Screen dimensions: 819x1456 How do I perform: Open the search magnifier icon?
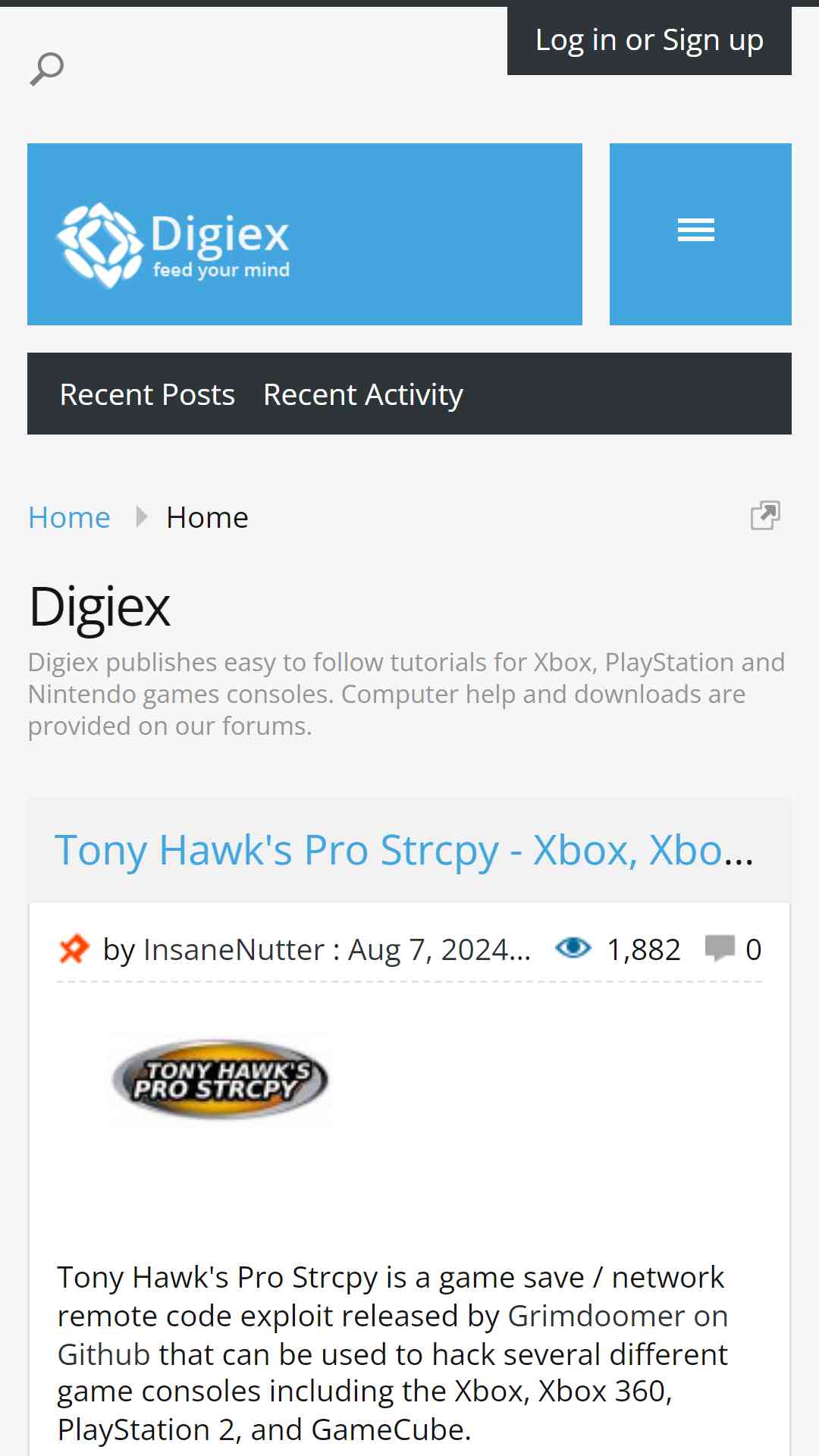[46, 69]
